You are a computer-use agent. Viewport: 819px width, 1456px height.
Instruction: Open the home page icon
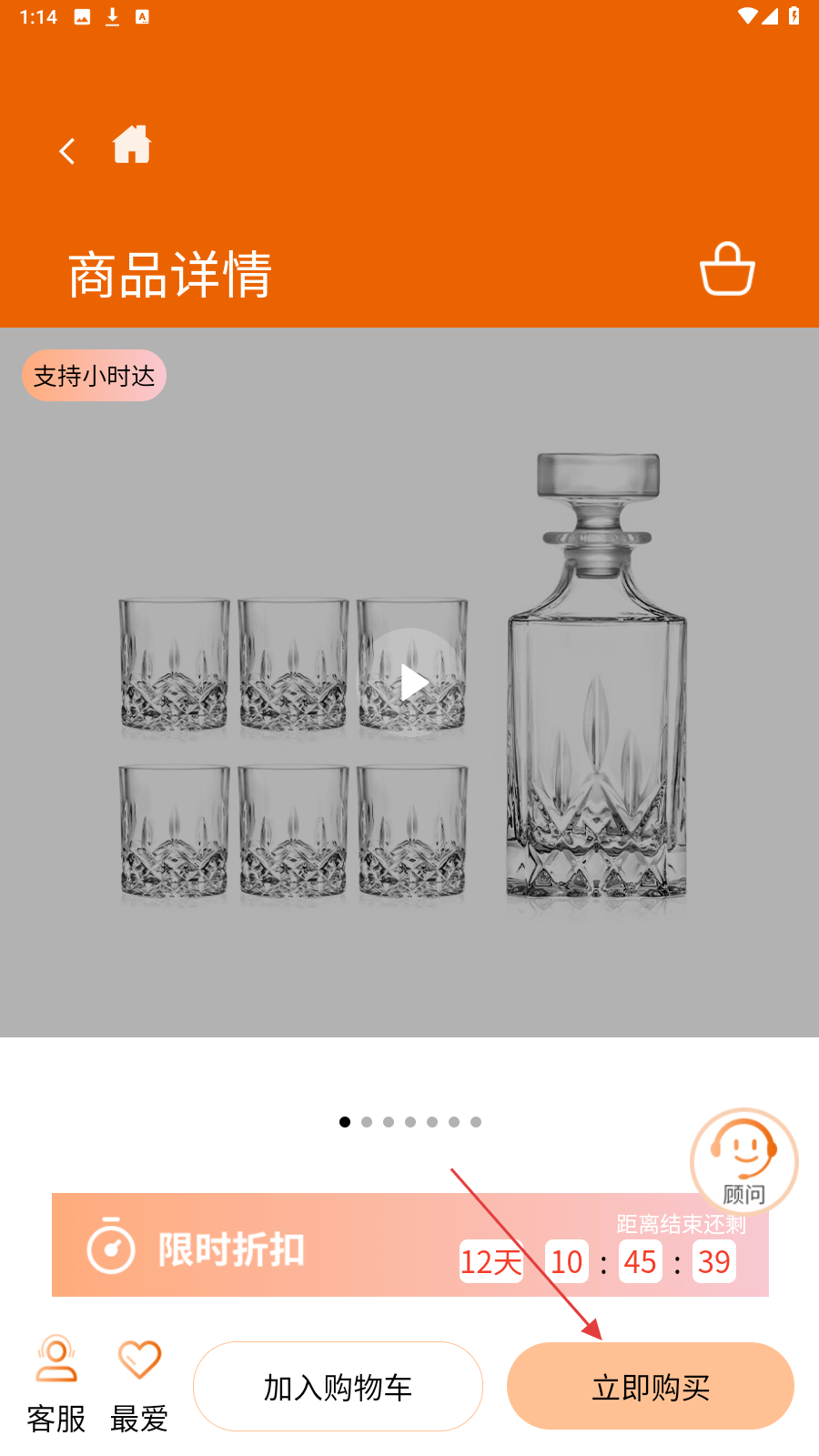tap(132, 145)
